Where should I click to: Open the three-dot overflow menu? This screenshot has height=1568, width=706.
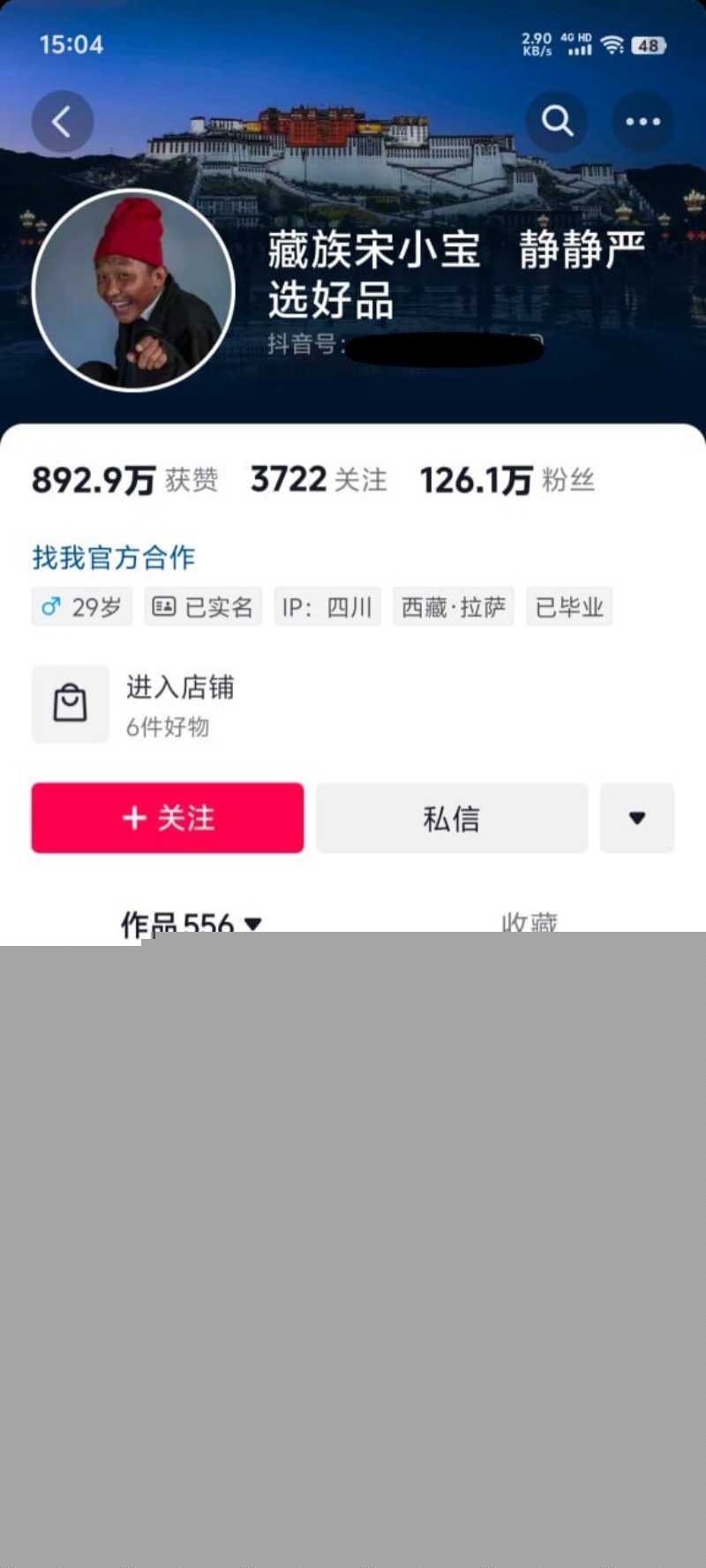(642, 122)
